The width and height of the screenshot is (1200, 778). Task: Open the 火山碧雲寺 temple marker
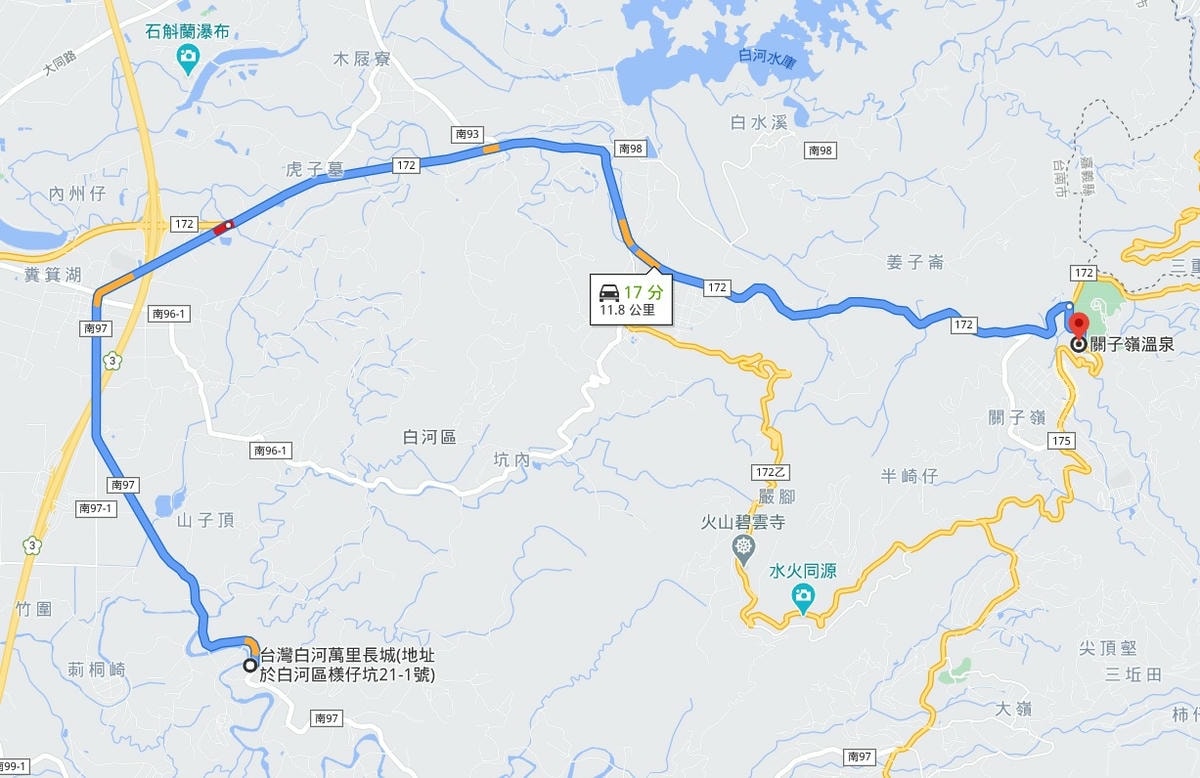point(743,546)
